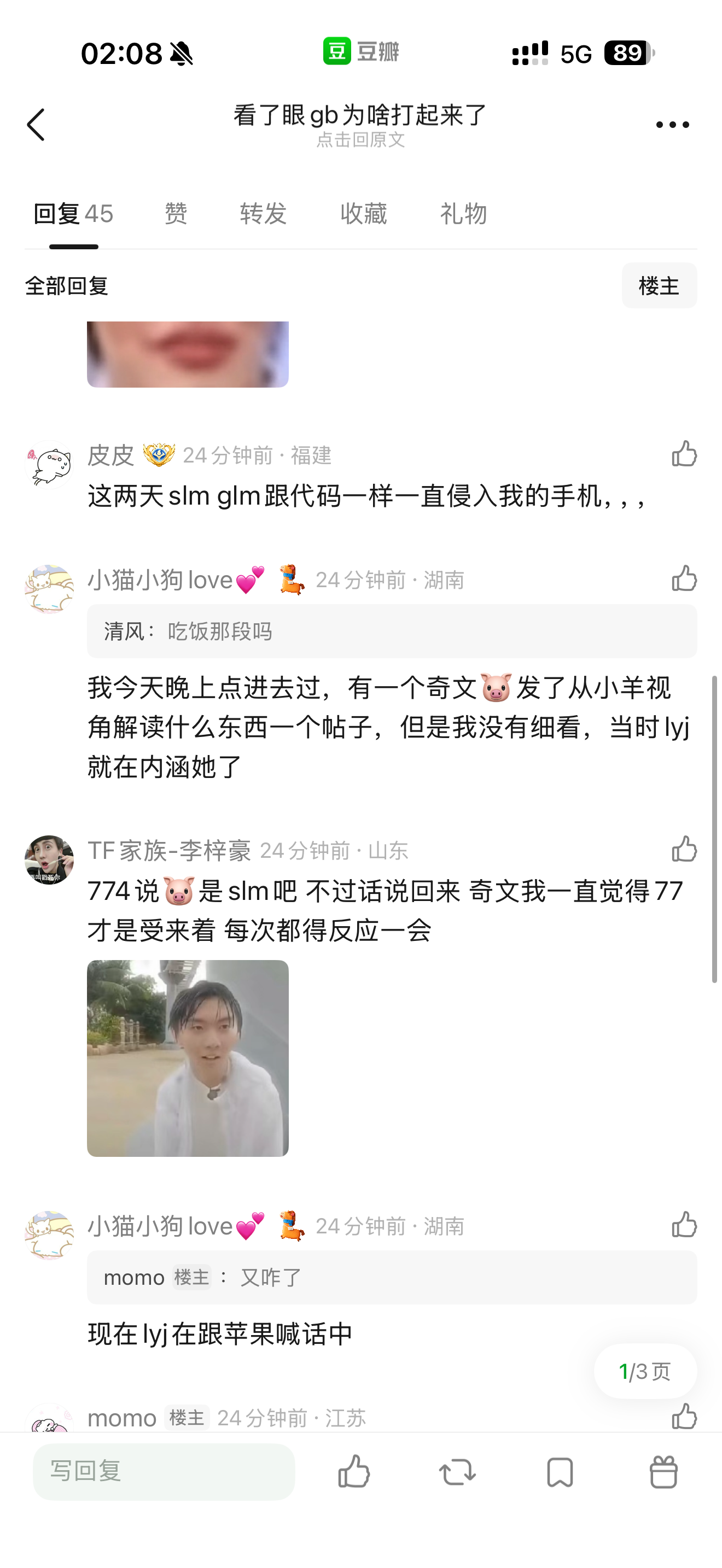
Task: Go back to the previous page
Action: [x=37, y=125]
